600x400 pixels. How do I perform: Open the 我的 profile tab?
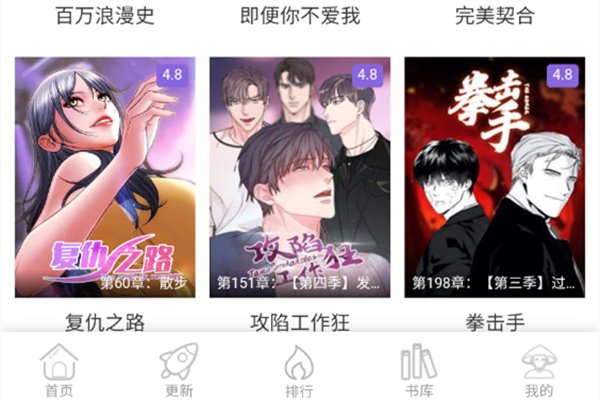(539, 370)
